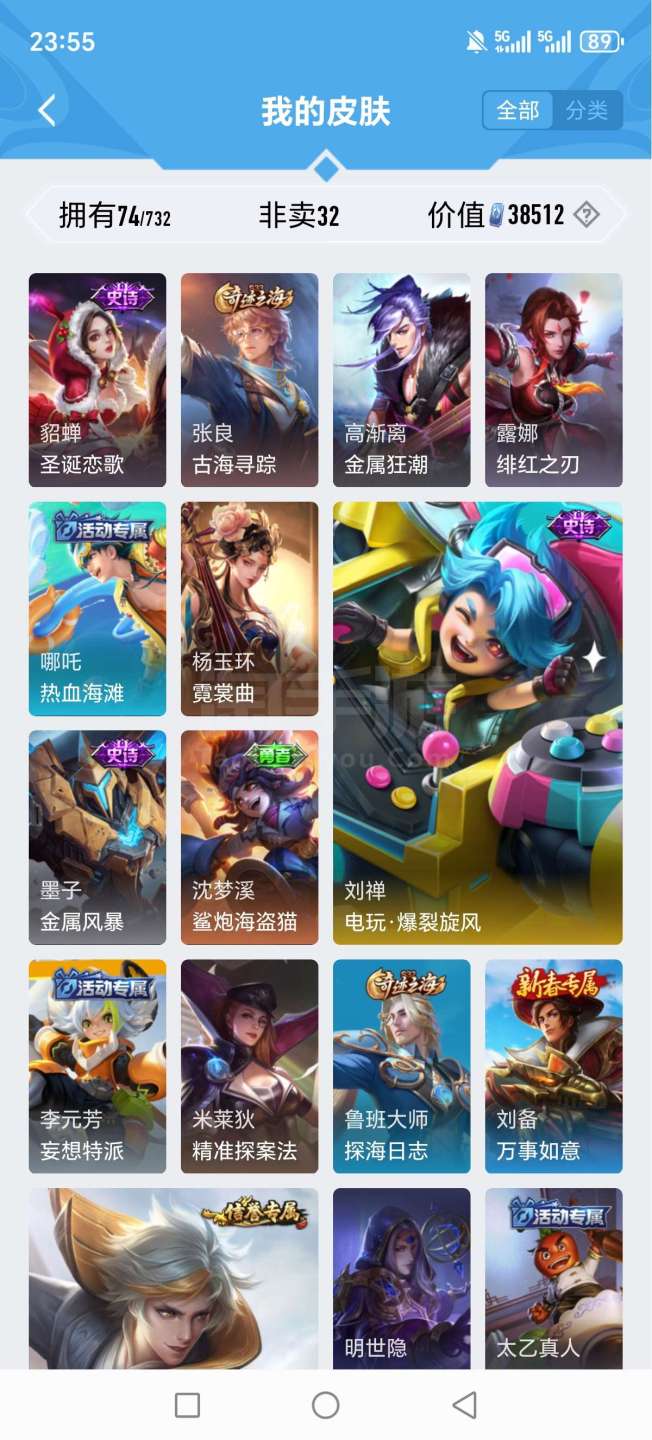
Task: Go back using the top-left arrow
Action: (47, 110)
